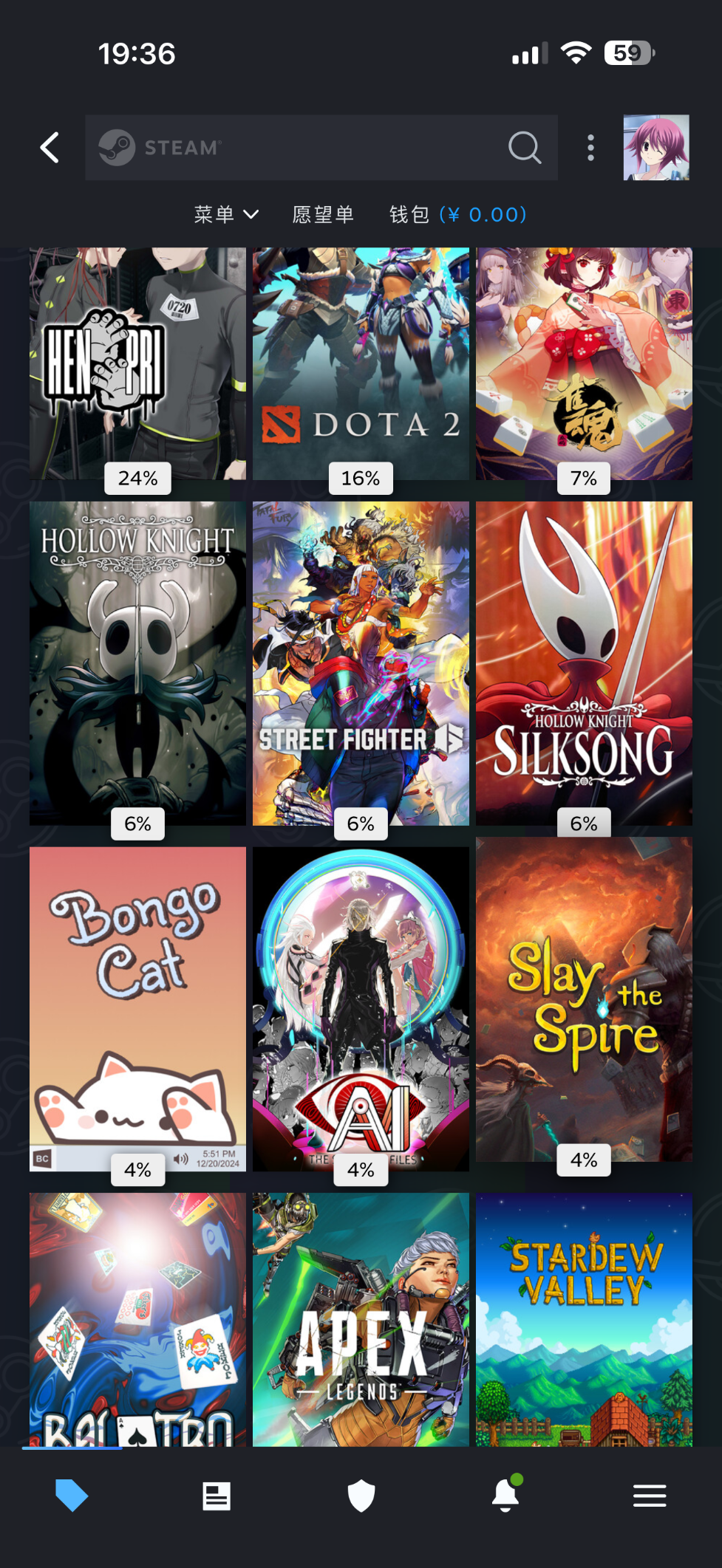The image size is (722, 1568).
Task: Open Street Fighter 6 cover
Action: [x=361, y=663]
